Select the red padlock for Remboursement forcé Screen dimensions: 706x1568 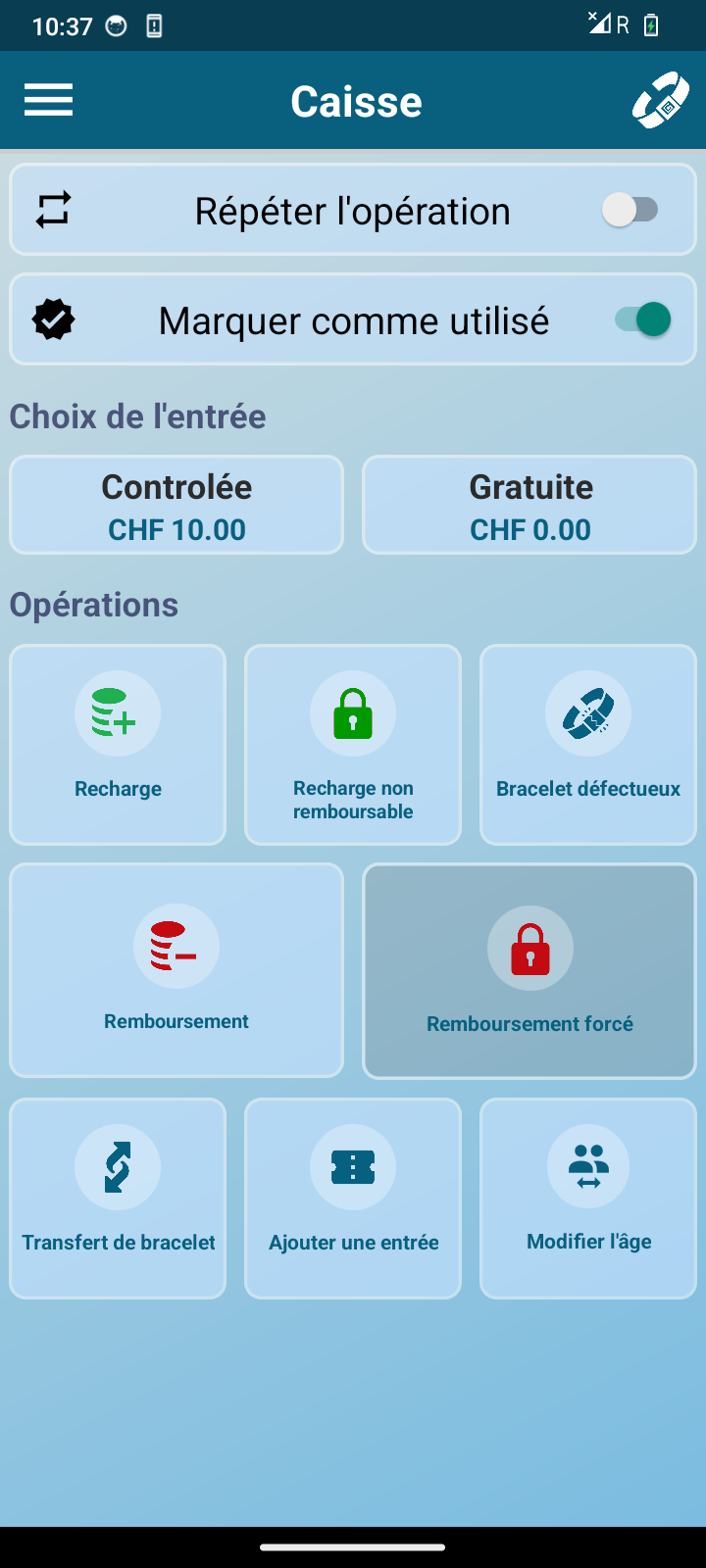(x=529, y=948)
